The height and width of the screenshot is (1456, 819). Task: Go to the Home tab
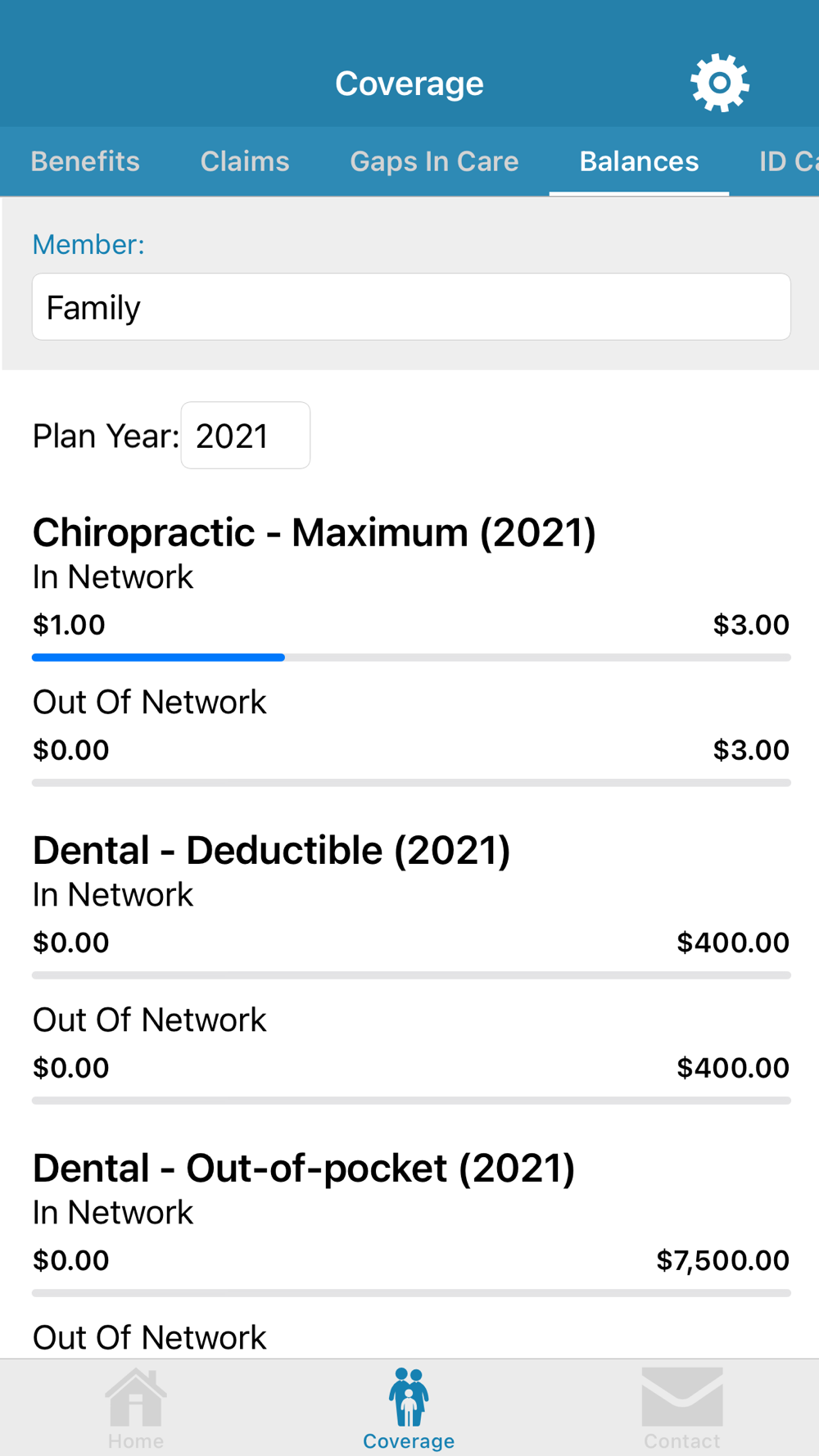(136, 1409)
